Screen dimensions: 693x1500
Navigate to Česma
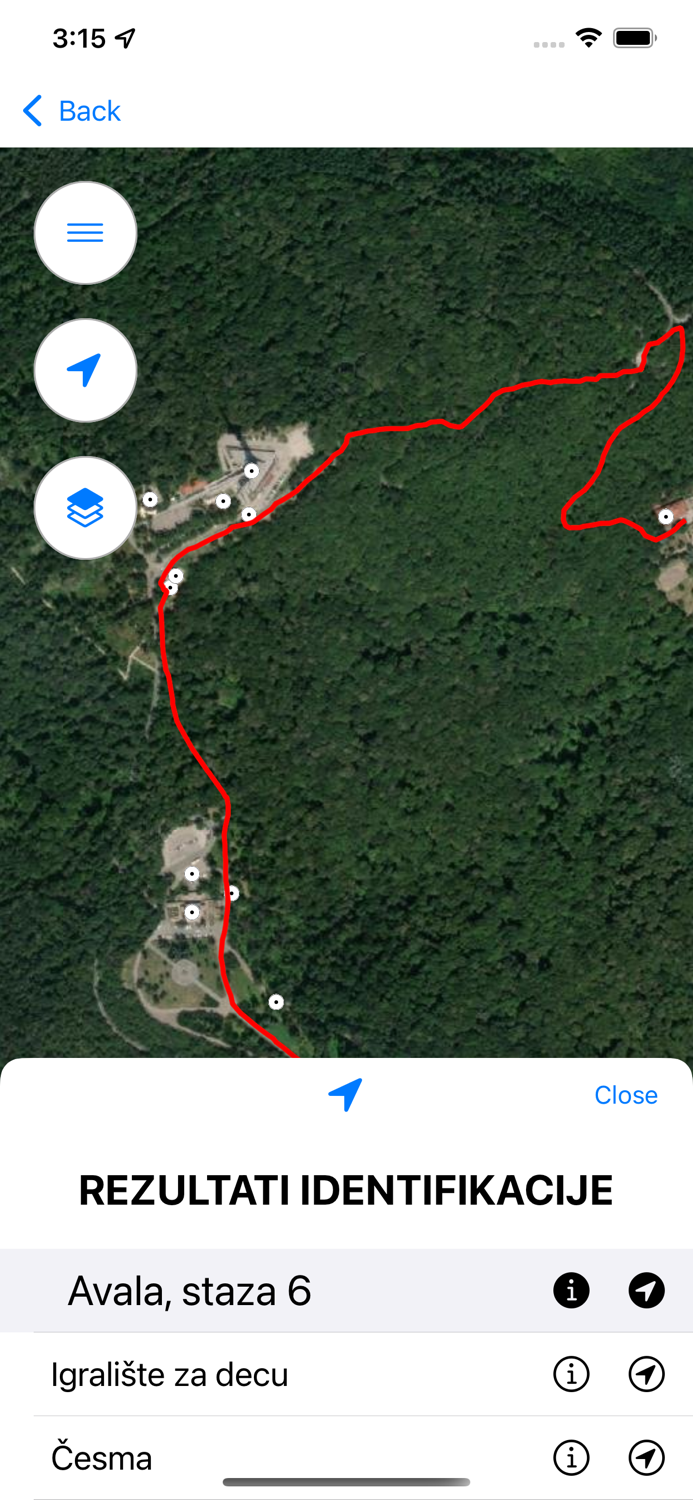click(x=646, y=1458)
